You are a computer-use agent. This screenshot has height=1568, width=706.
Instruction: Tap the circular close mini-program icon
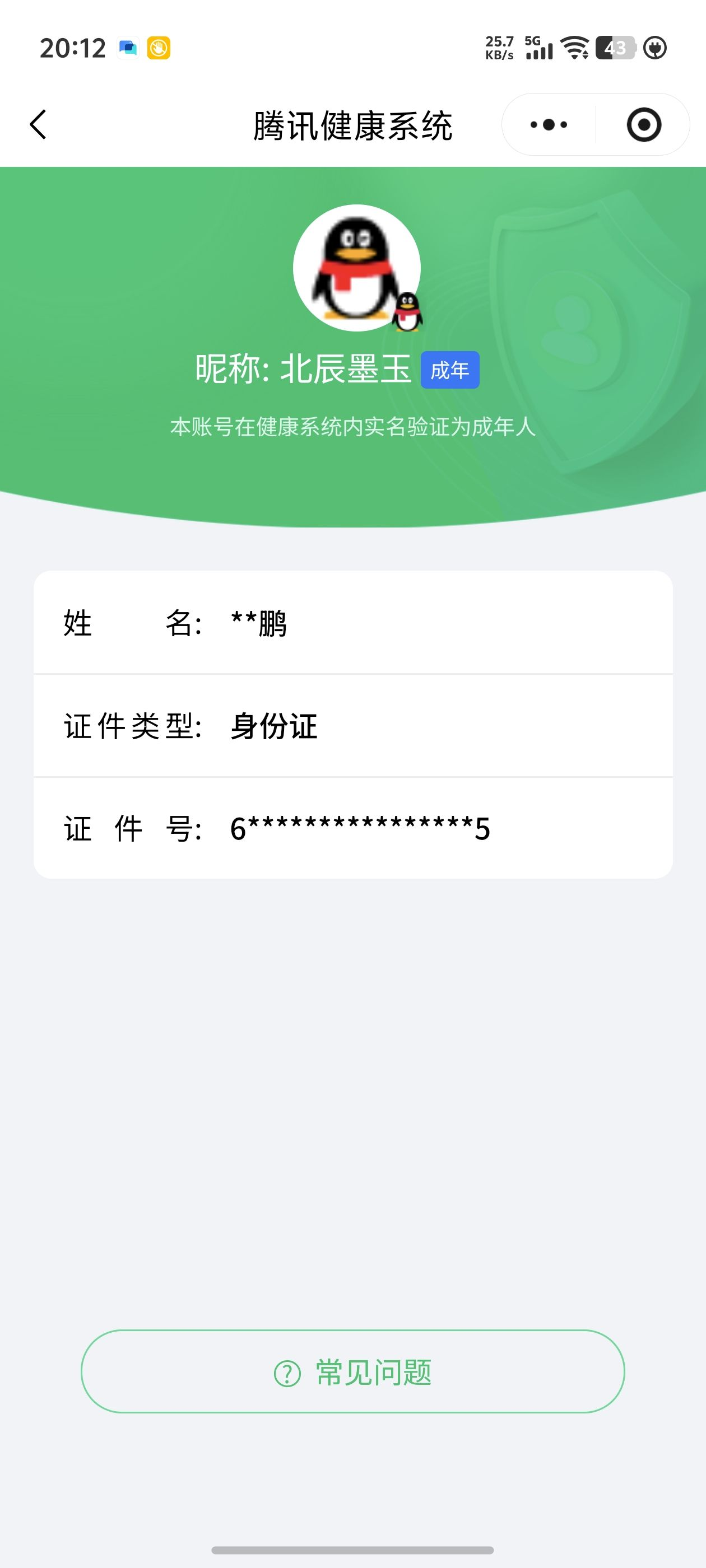tap(644, 124)
